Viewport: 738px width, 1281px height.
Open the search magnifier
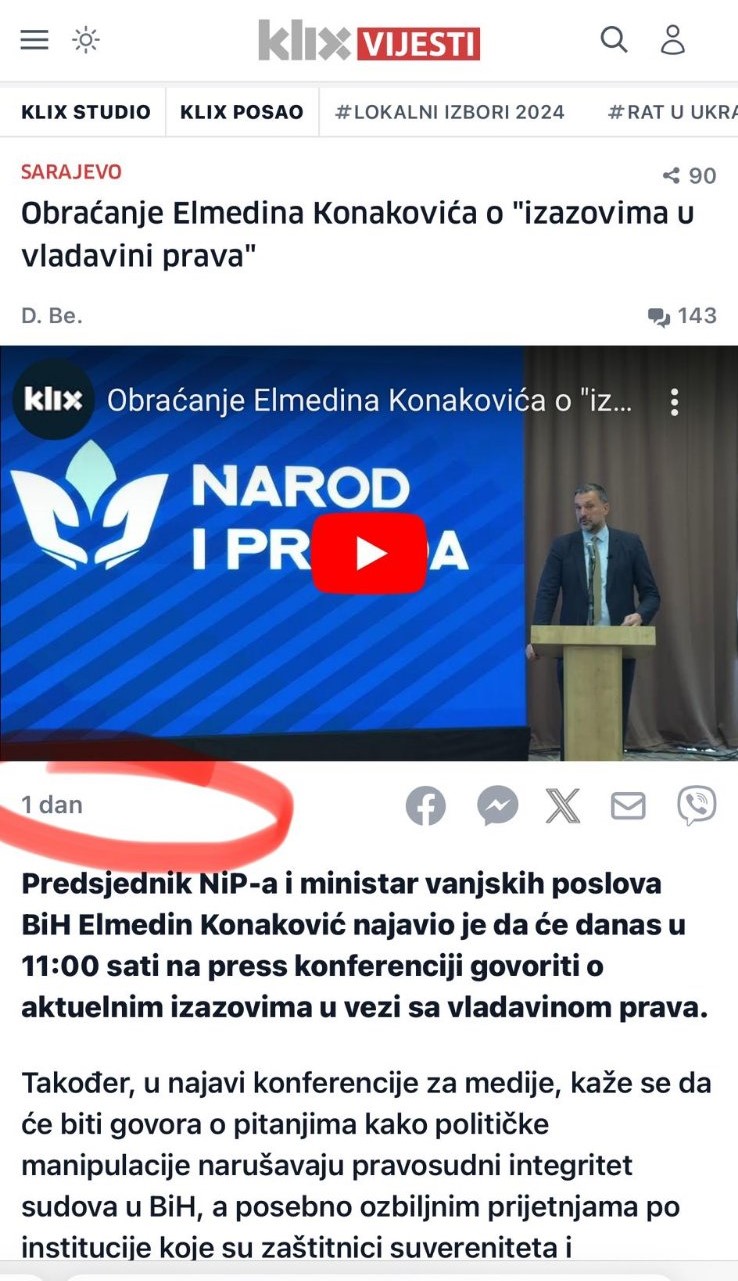click(613, 40)
